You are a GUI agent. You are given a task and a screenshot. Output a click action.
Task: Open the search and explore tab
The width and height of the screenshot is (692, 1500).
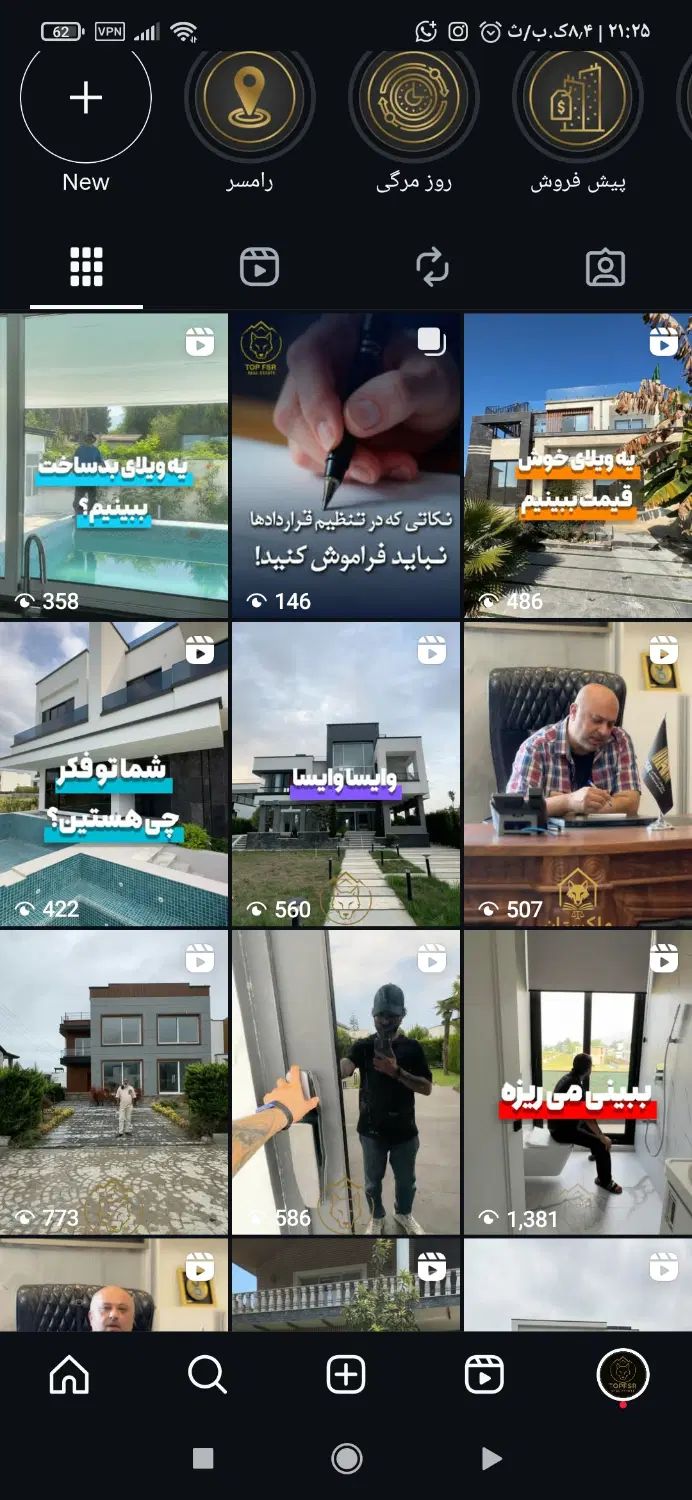207,1376
